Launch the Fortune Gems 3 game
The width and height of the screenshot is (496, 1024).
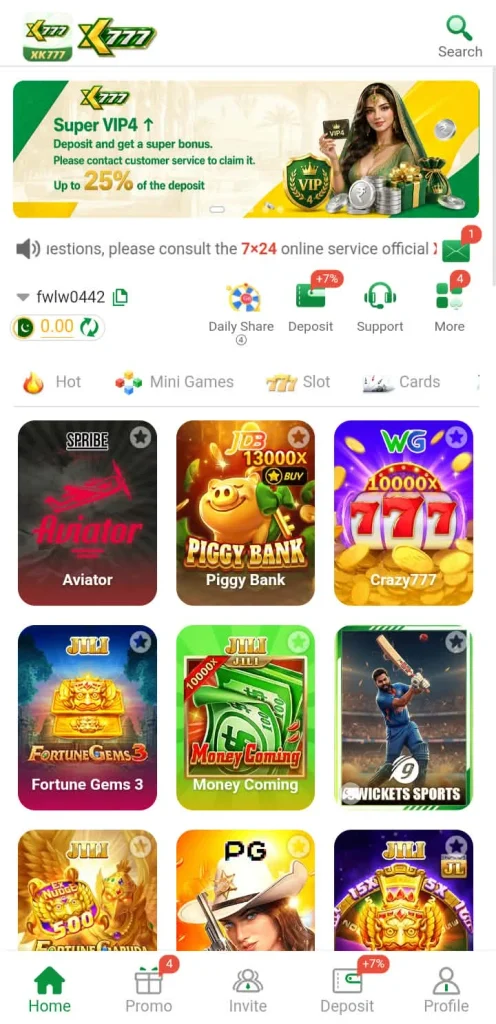87,717
